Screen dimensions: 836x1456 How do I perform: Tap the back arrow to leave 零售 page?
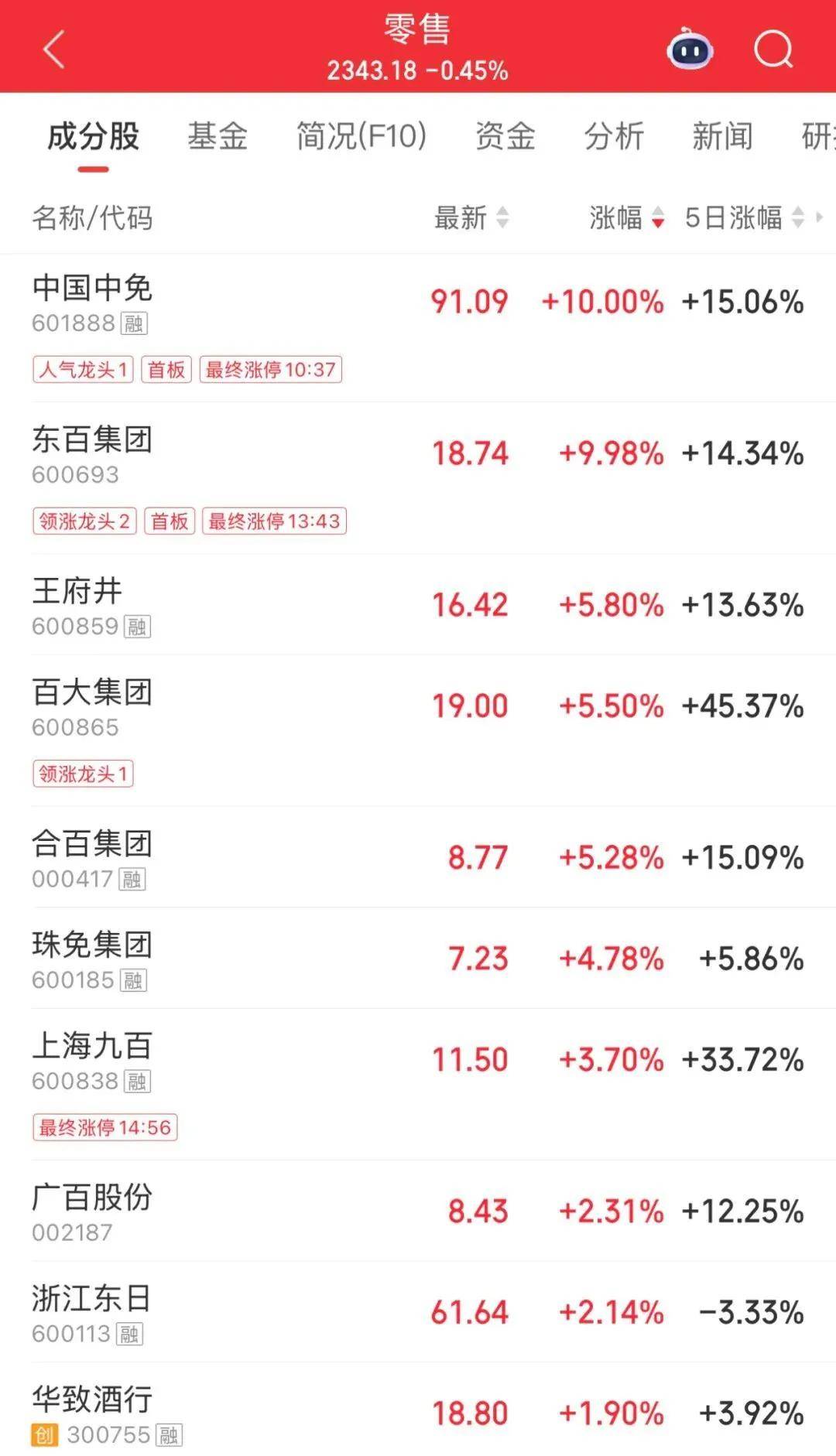click(x=51, y=48)
